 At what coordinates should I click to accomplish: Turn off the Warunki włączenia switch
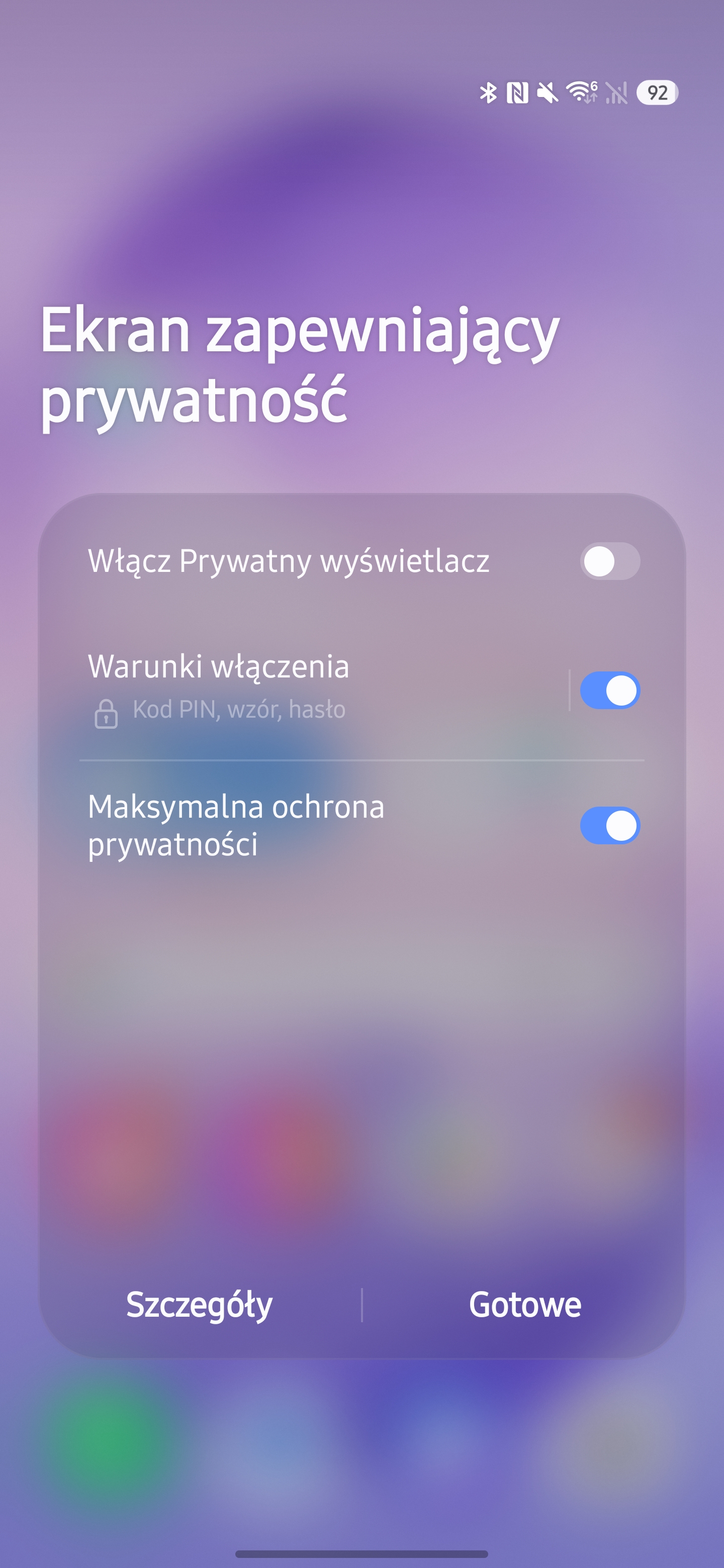coord(609,690)
